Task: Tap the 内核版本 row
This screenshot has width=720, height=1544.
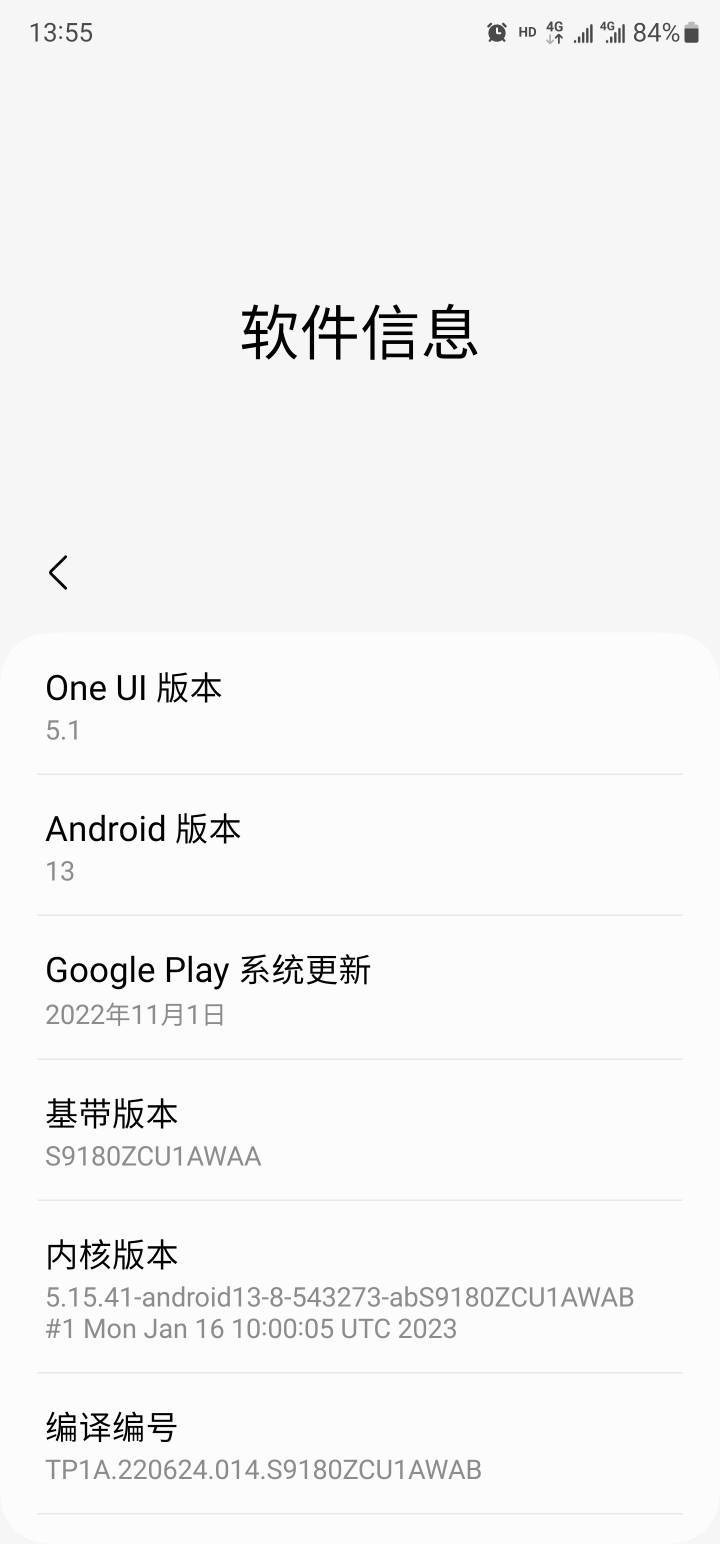Action: [x=360, y=1287]
